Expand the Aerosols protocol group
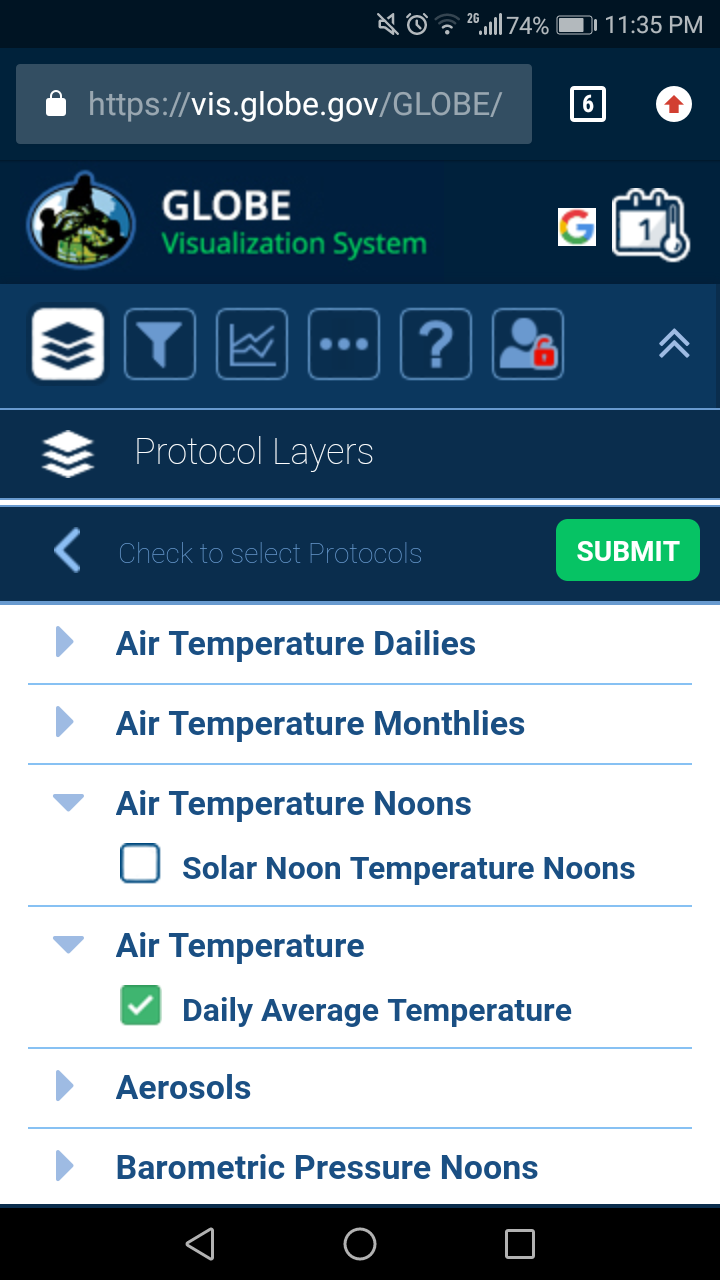Screen dimensions: 720x1280 click(x=64, y=1087)
